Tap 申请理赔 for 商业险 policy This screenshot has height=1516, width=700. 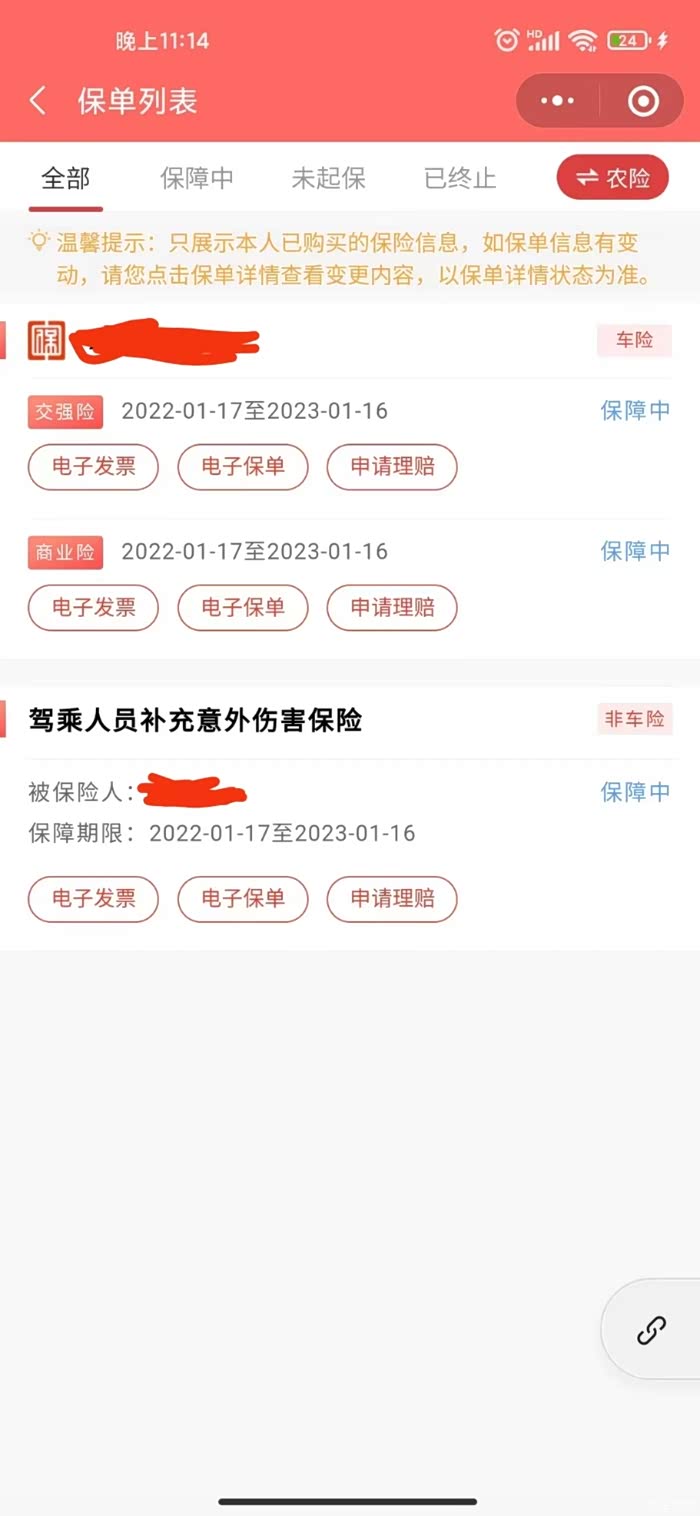tap(392, 608)
